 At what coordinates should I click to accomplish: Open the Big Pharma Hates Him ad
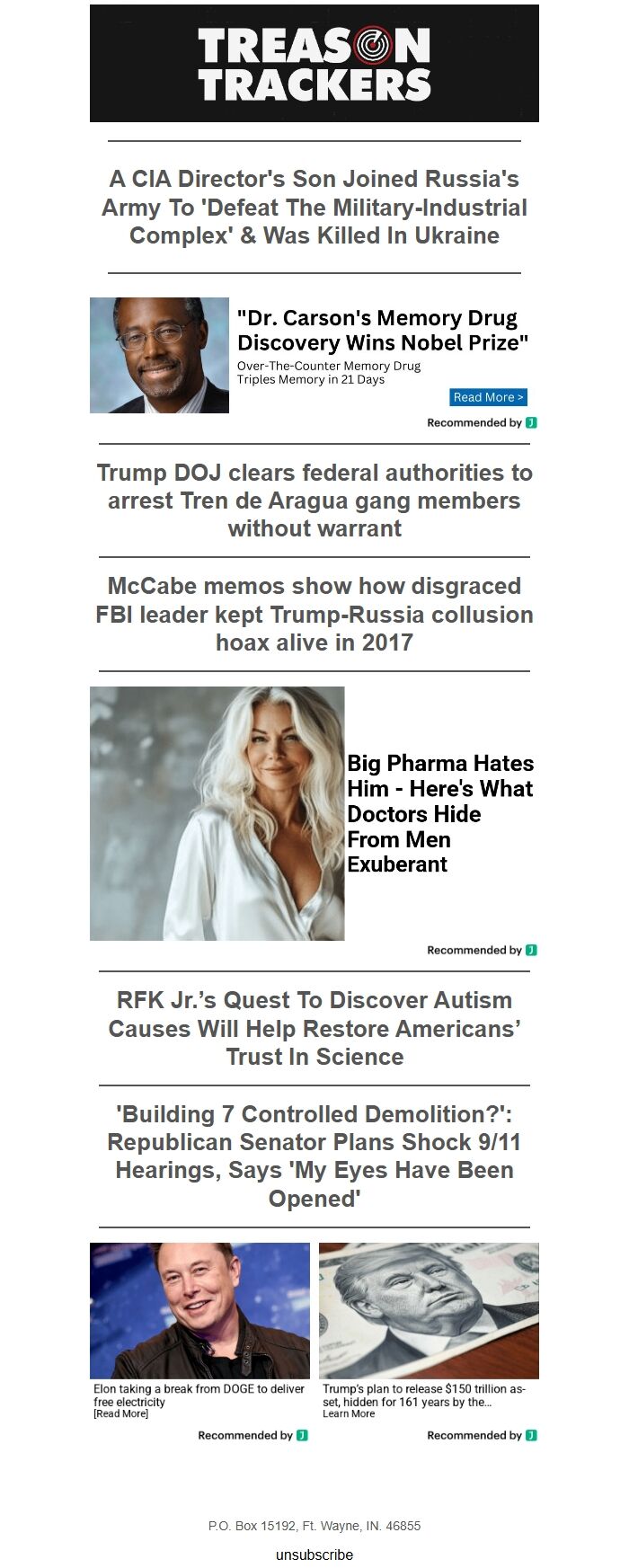point(440,813)
